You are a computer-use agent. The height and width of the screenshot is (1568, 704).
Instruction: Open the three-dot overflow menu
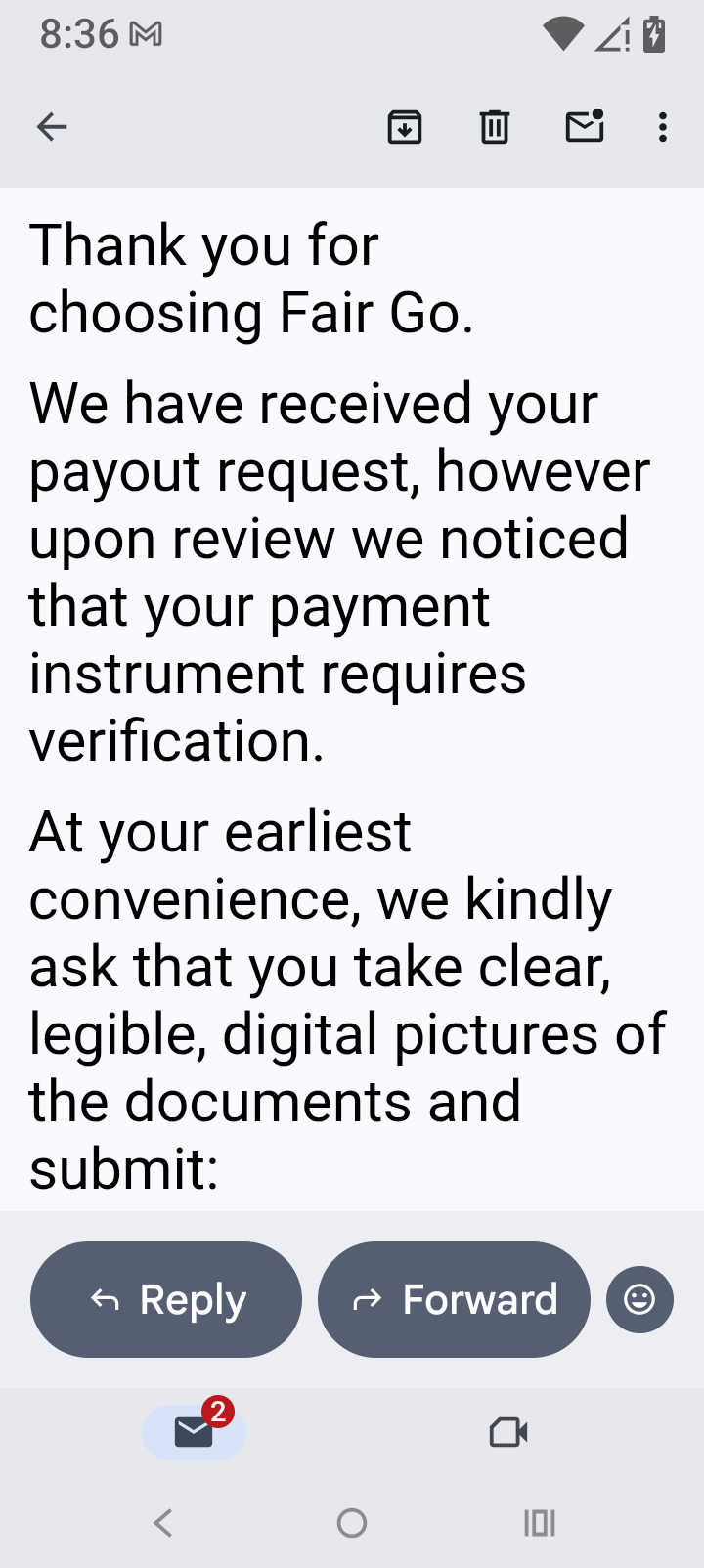pyautogui.click(x=663, y=127)
